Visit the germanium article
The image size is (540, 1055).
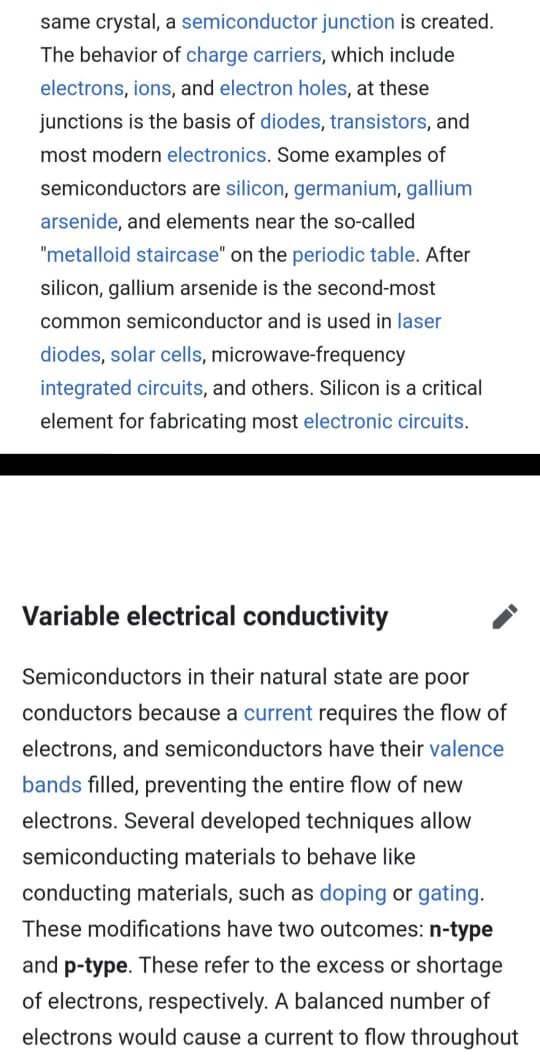346,188
